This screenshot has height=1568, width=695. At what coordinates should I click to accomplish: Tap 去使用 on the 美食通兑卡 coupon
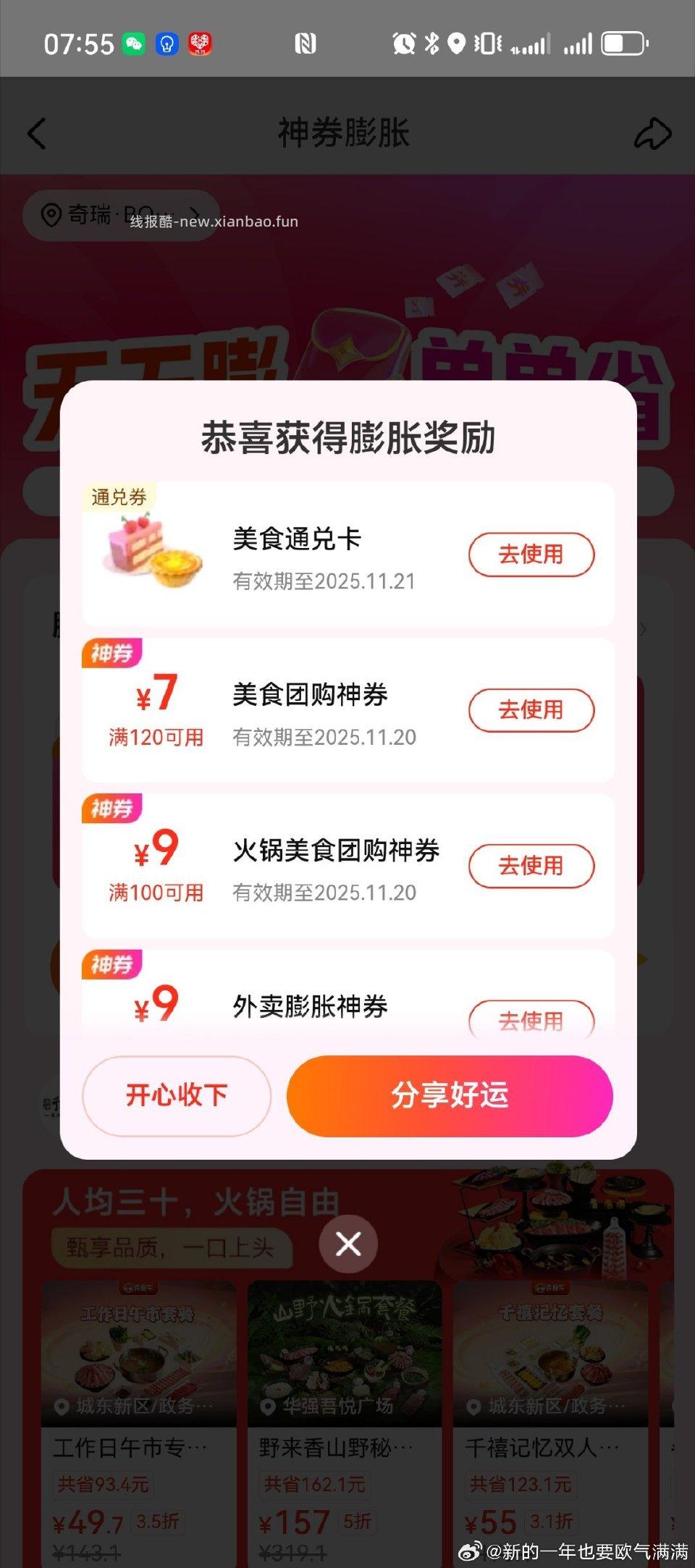531,554
